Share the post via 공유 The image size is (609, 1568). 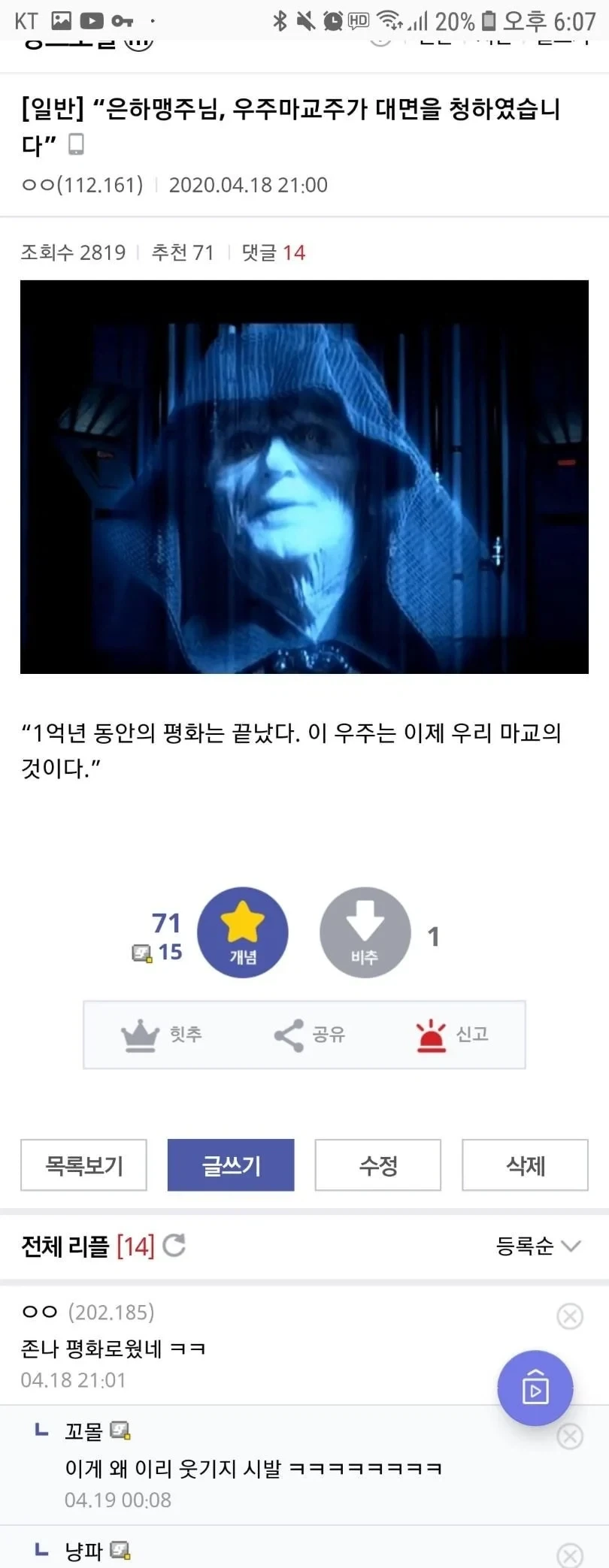point(309,1035)
